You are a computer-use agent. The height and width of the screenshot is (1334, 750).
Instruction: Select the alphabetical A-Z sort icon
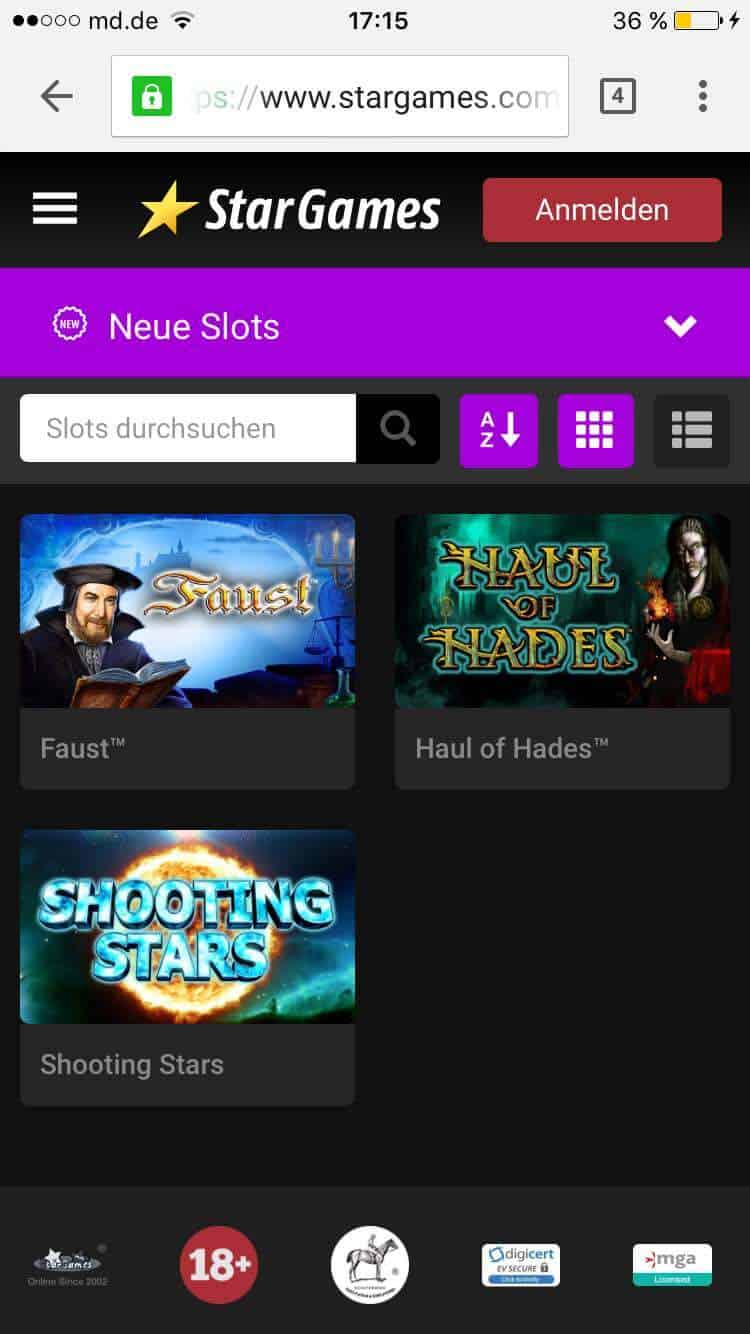click(x=498, y=430)
